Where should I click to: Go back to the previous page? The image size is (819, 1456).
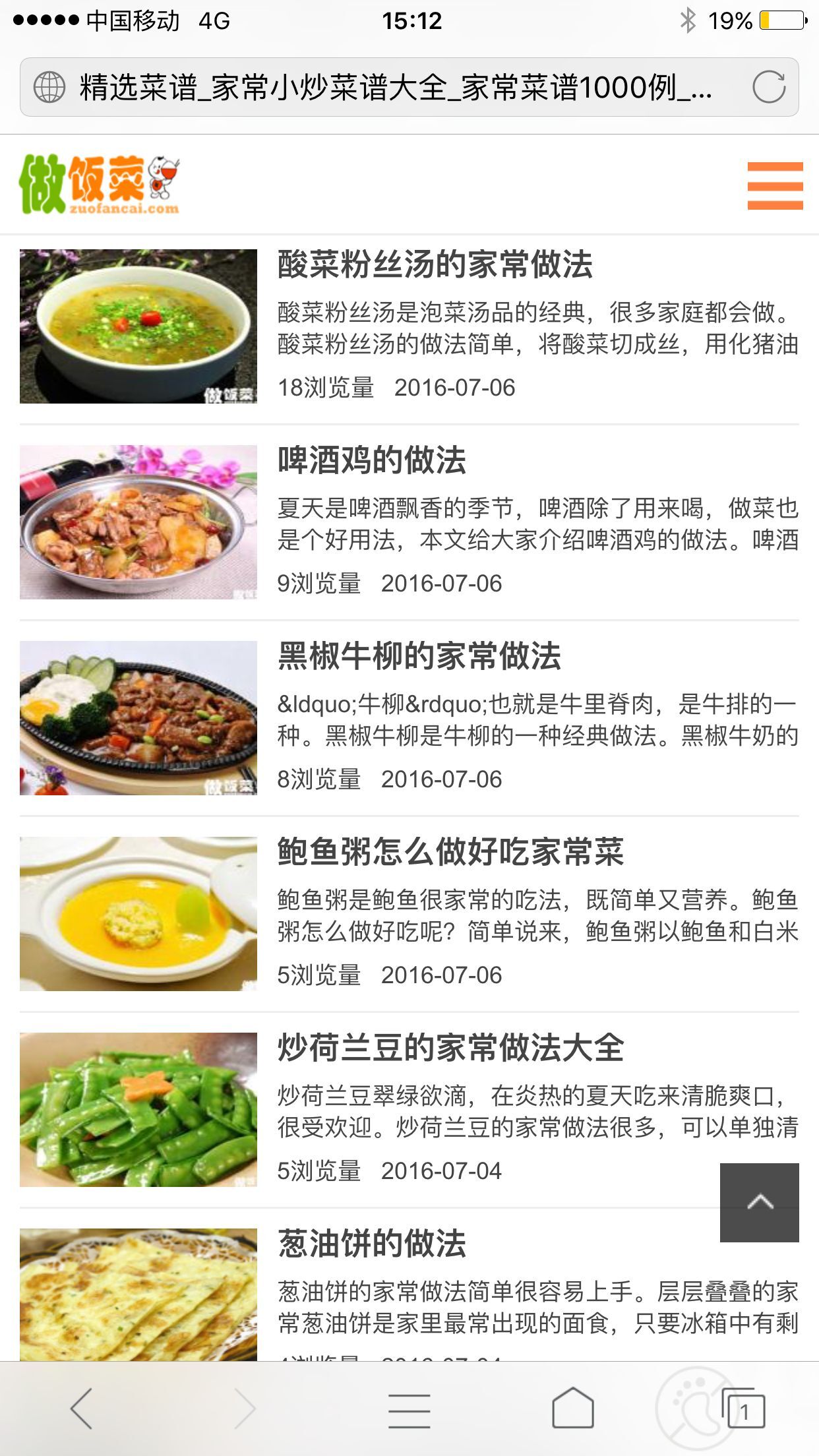click(x=82, y=1409)
